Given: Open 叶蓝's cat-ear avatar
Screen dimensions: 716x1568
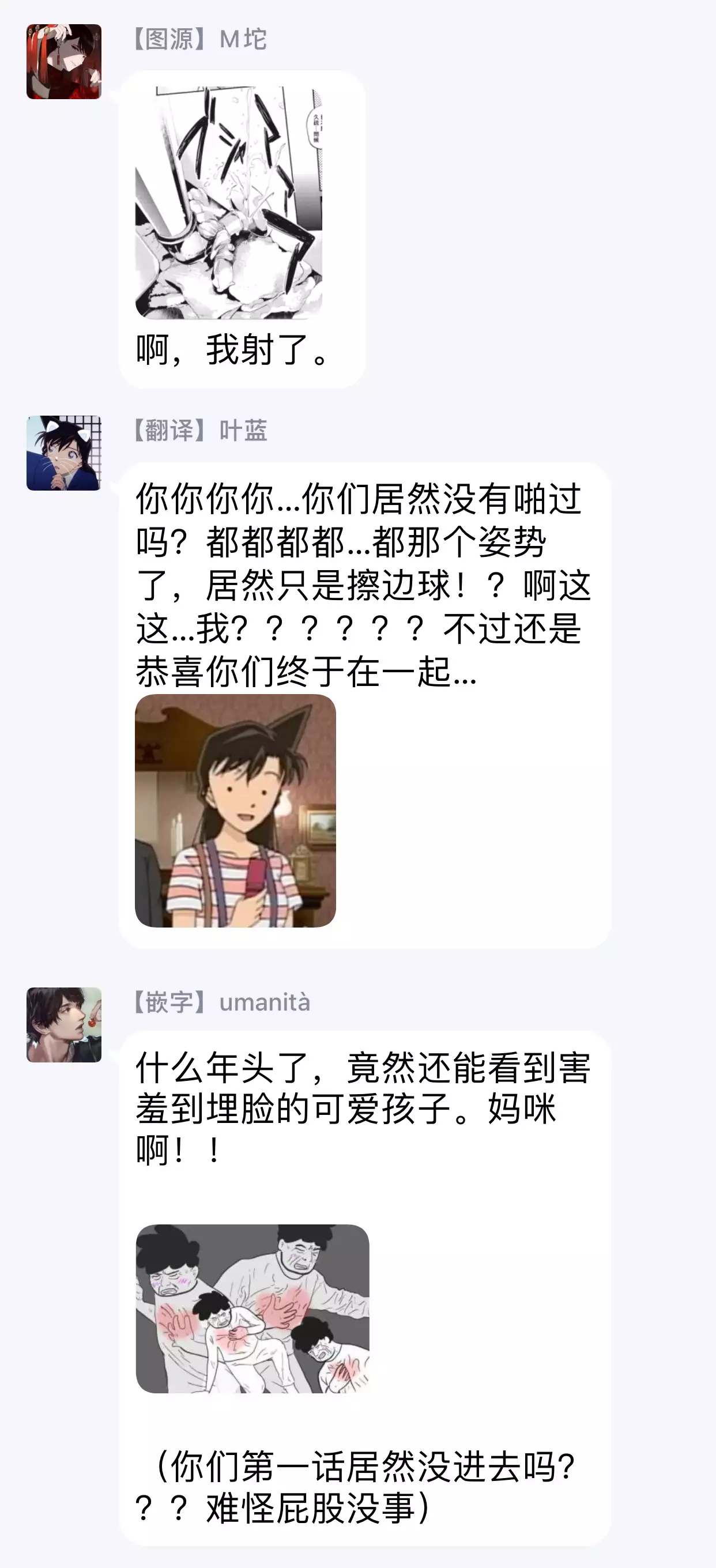Looking at the screenshot, I should pos(64,453).
